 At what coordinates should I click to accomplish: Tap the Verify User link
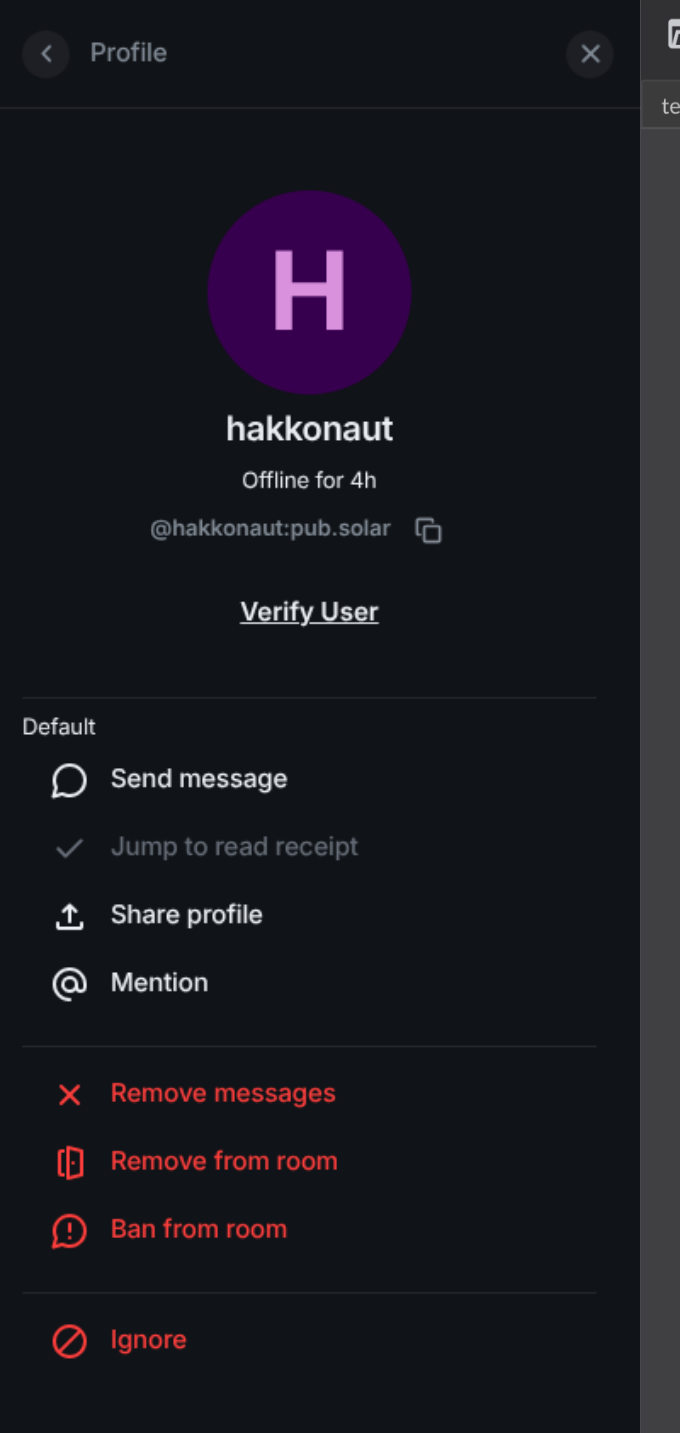(x=309, y=612)
